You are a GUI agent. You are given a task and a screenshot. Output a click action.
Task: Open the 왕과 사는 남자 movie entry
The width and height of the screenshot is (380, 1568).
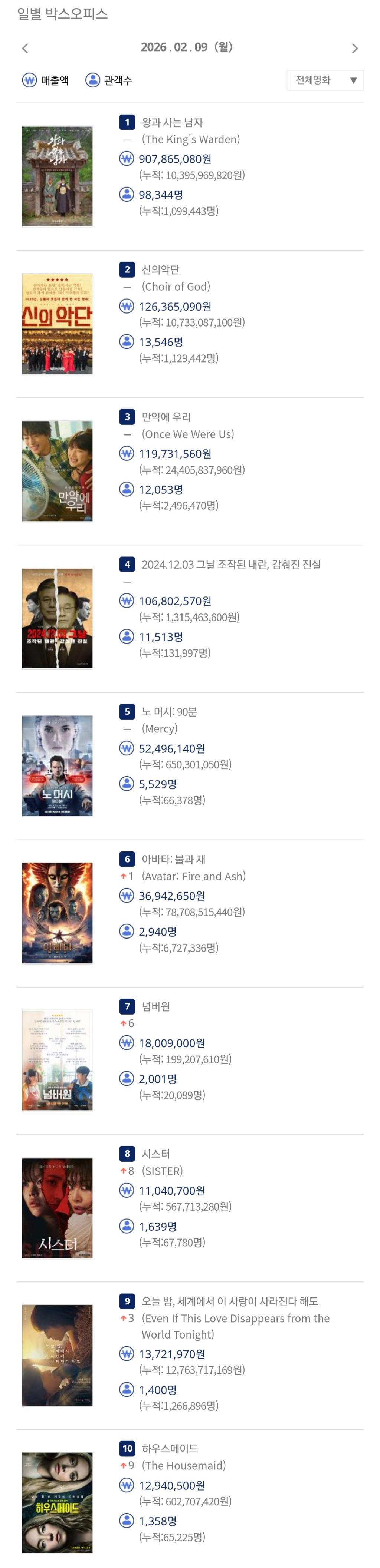tap(172, 122)
